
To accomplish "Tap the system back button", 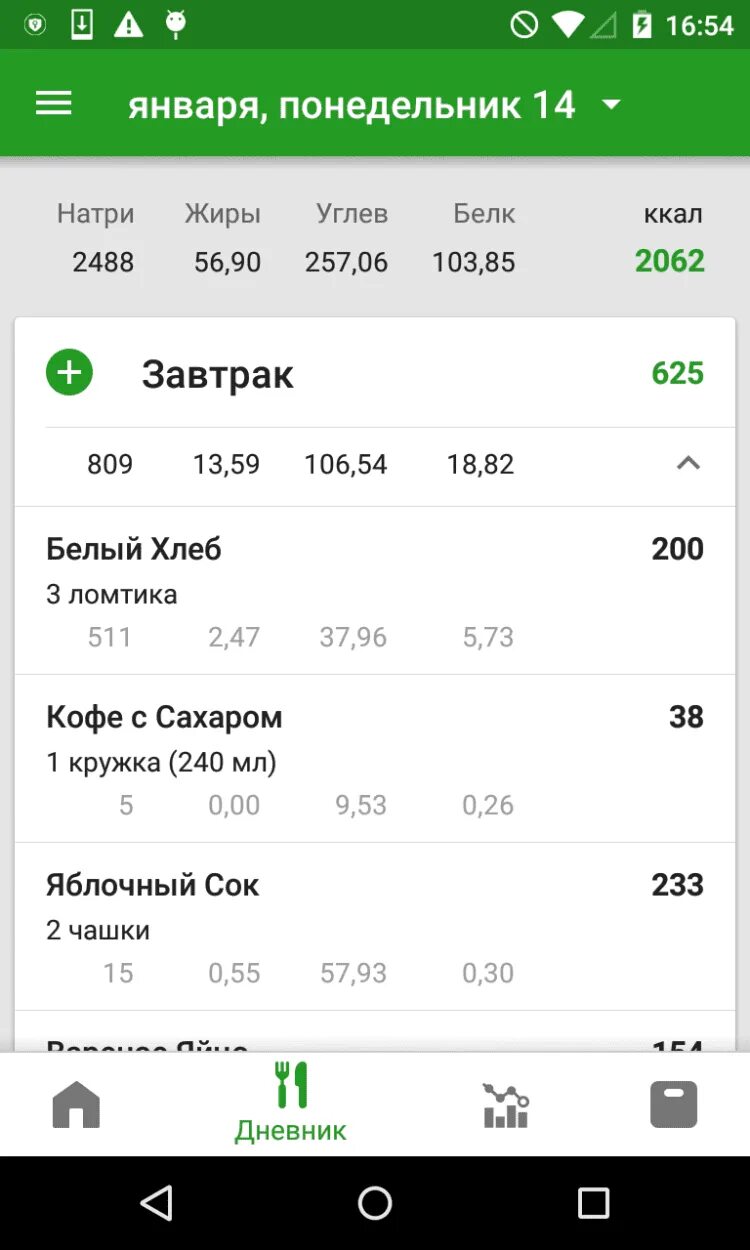I will point(157,1203).
